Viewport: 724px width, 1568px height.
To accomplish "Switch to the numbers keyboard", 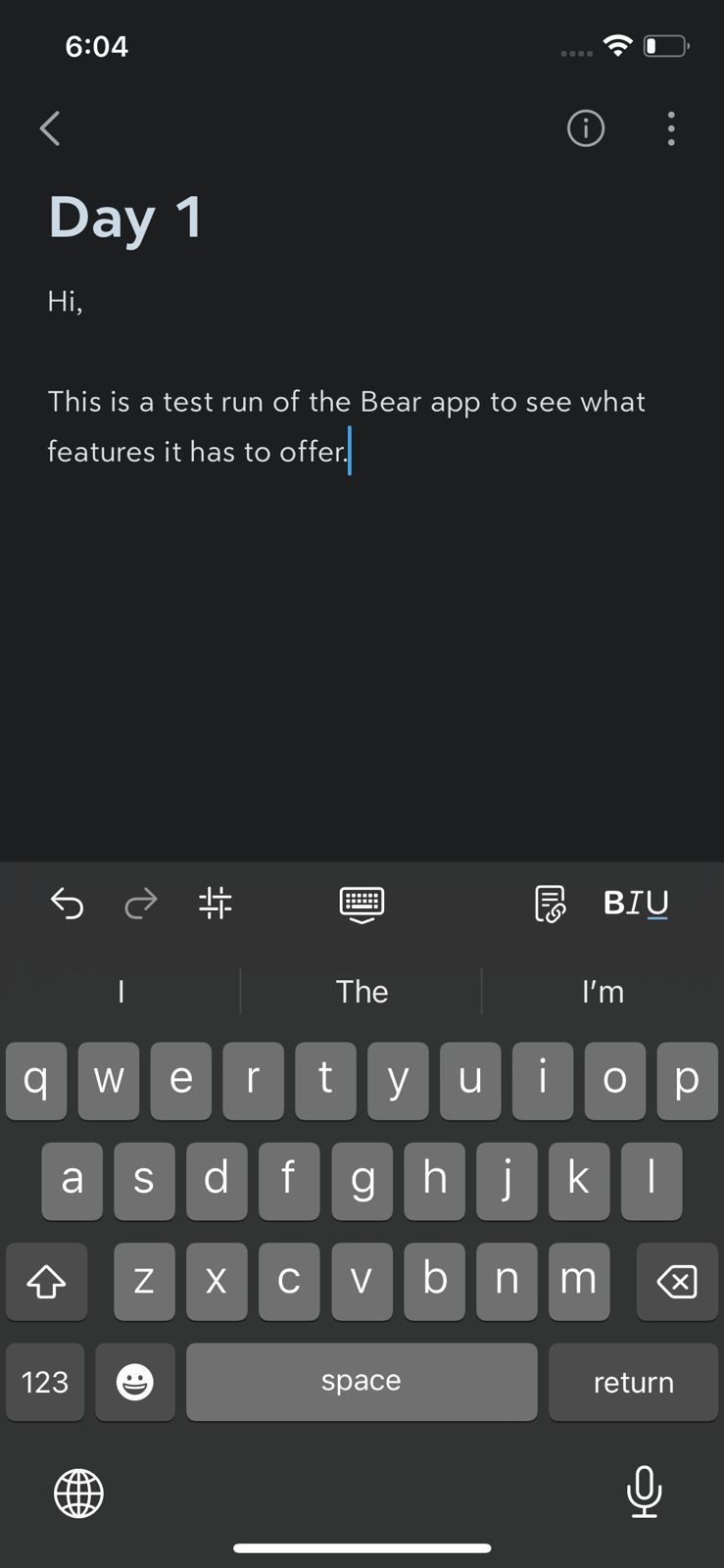I will 44,1382.
